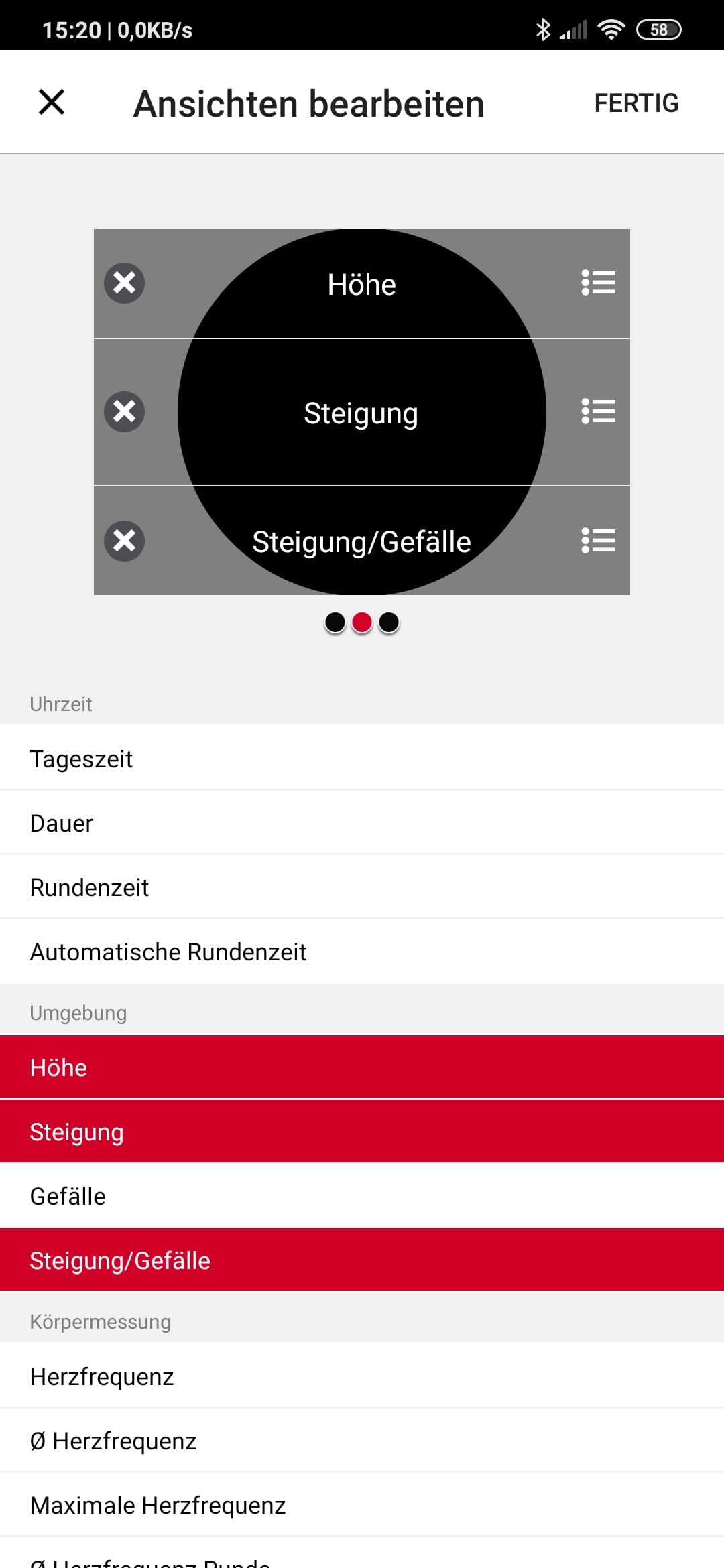
Task: Go to the third view page dot
Action: coord(389,623)
